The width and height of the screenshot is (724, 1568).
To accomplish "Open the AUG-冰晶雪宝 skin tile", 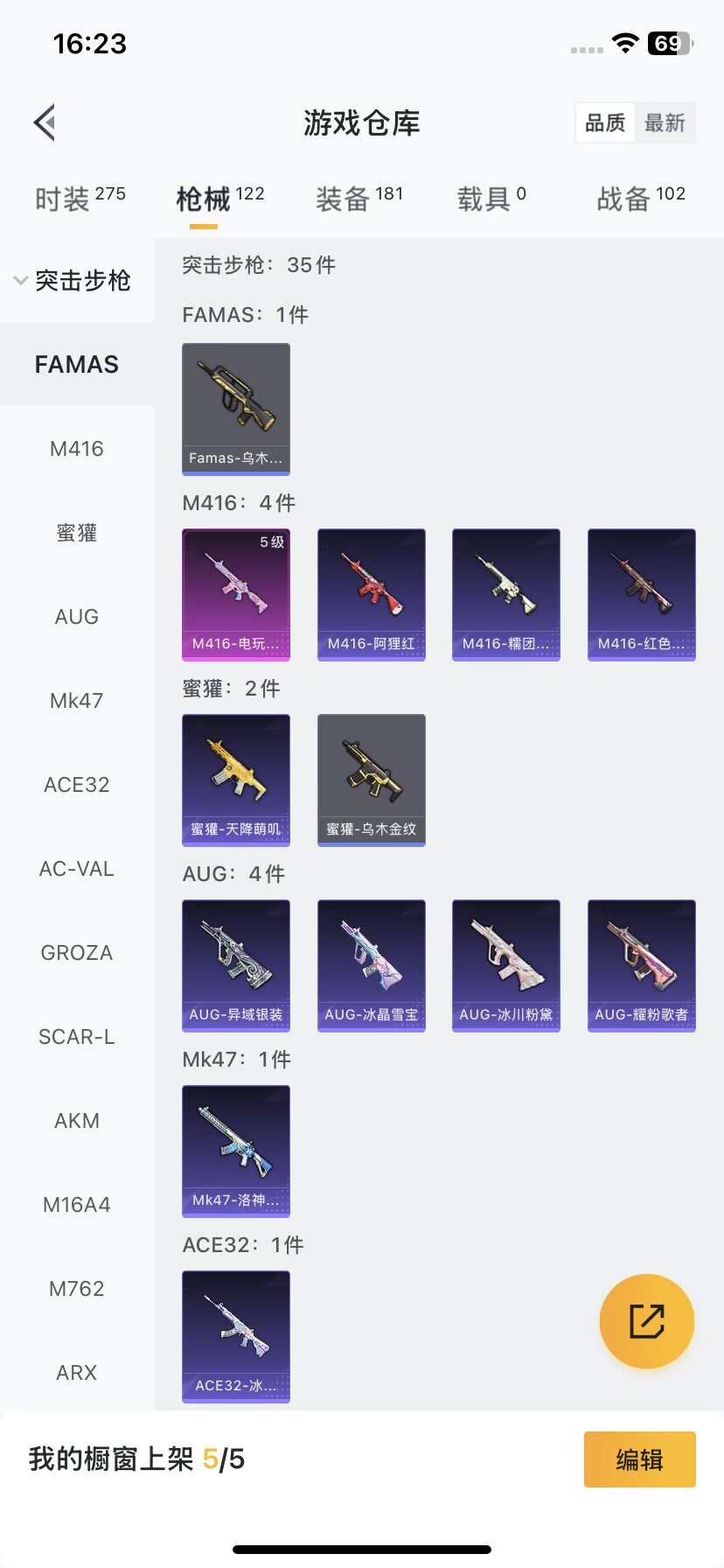I will pyautogui.click(x=371, y=965).
